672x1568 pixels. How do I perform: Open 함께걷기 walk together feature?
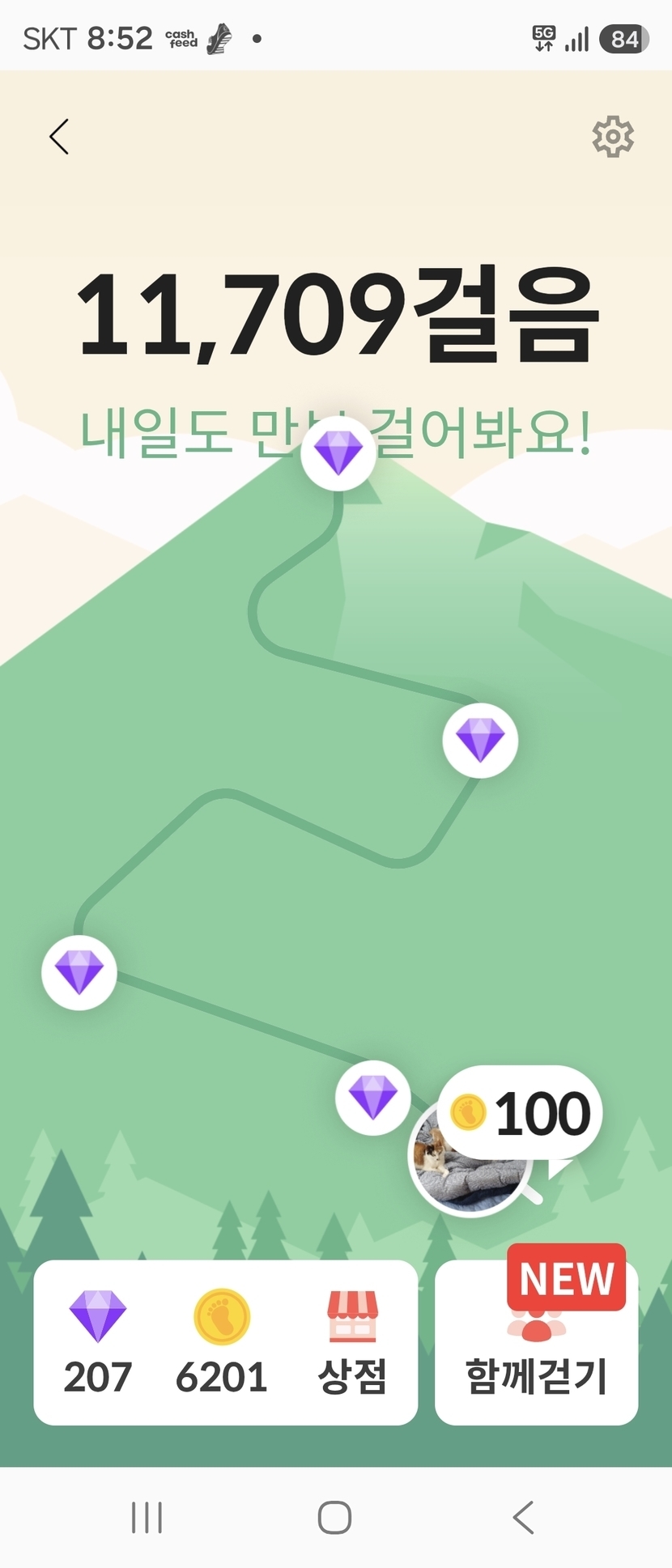click(x=537, y=1343)
